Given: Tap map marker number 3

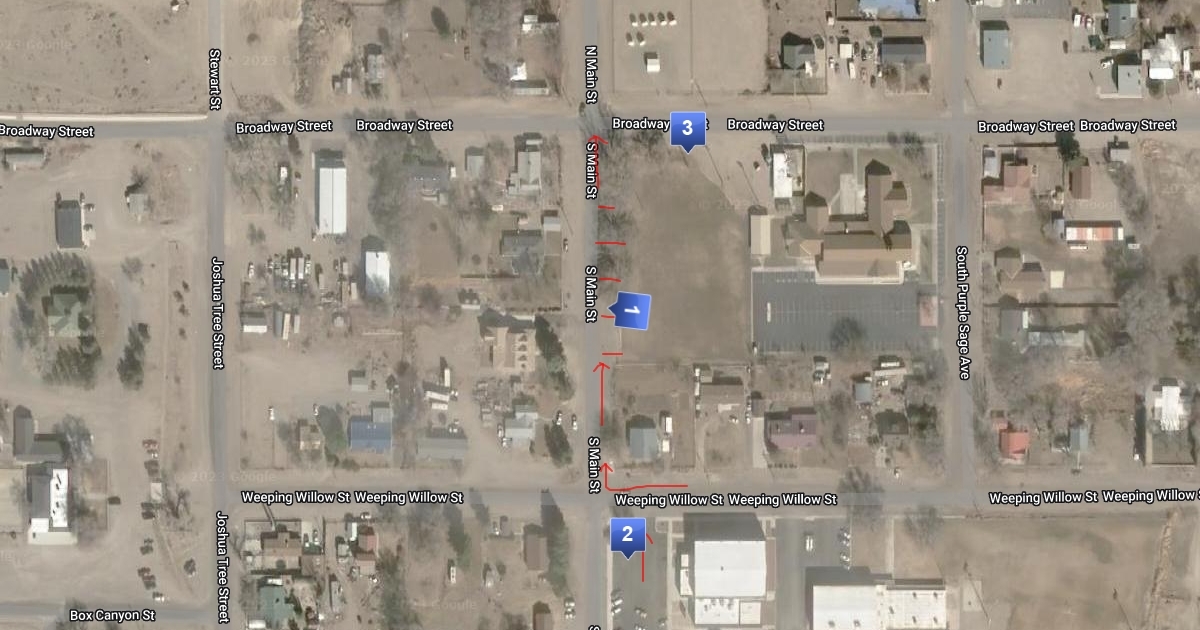Looking at the screenshot, I should point(687,128).
